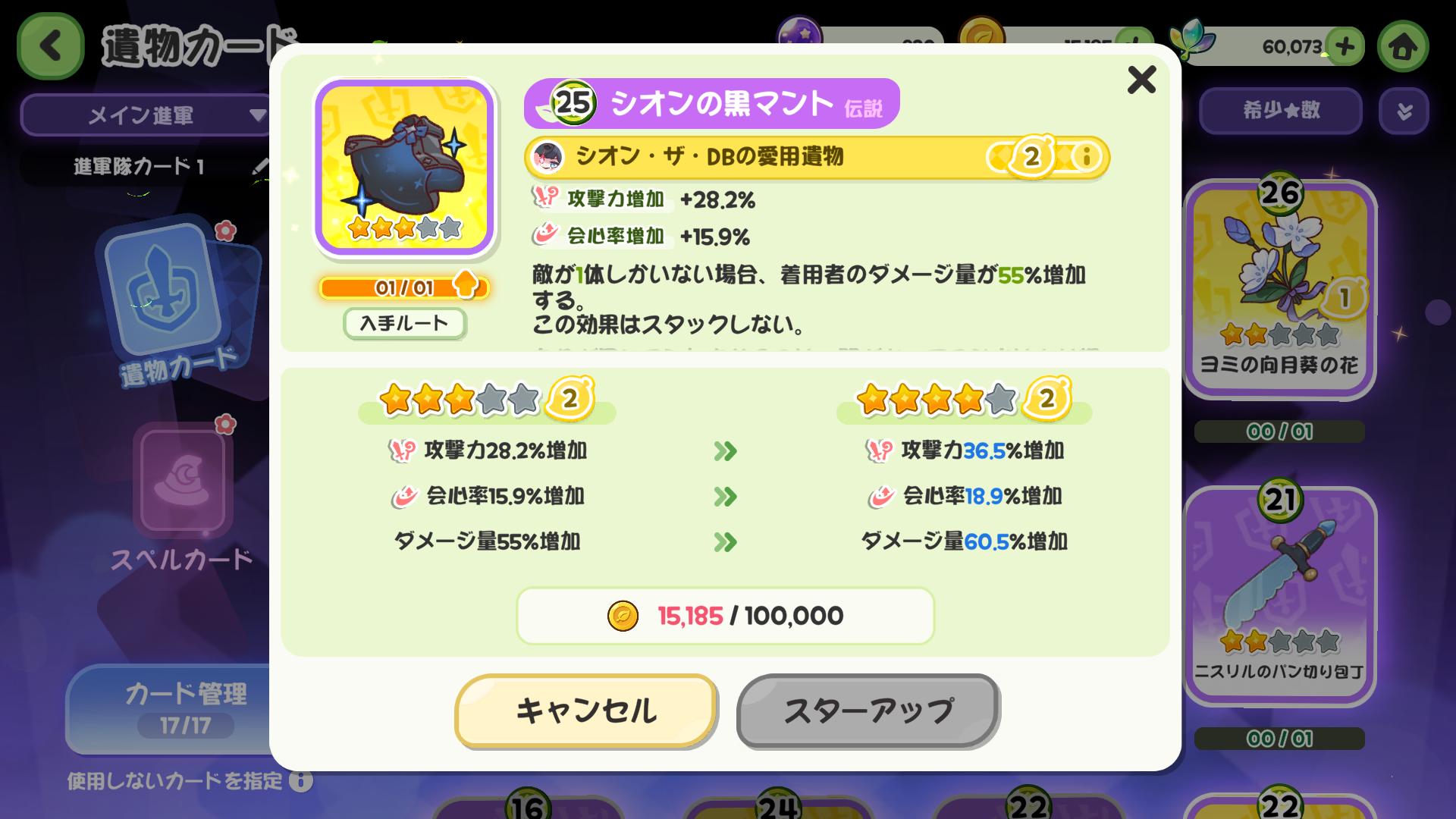Select the ニスリルのパン切り包丁 card
Viewport: 1456px width, 819px height.
point(1279,595)
